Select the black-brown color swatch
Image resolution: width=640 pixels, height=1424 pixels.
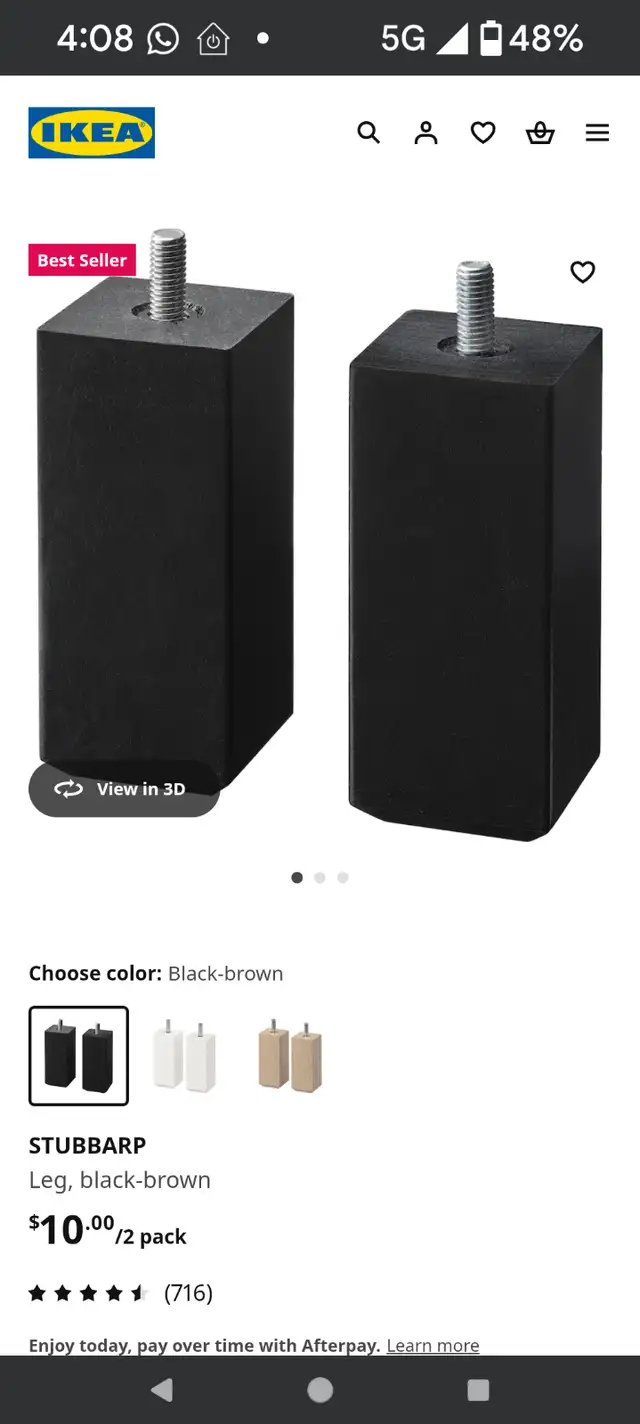[79, 1056]
